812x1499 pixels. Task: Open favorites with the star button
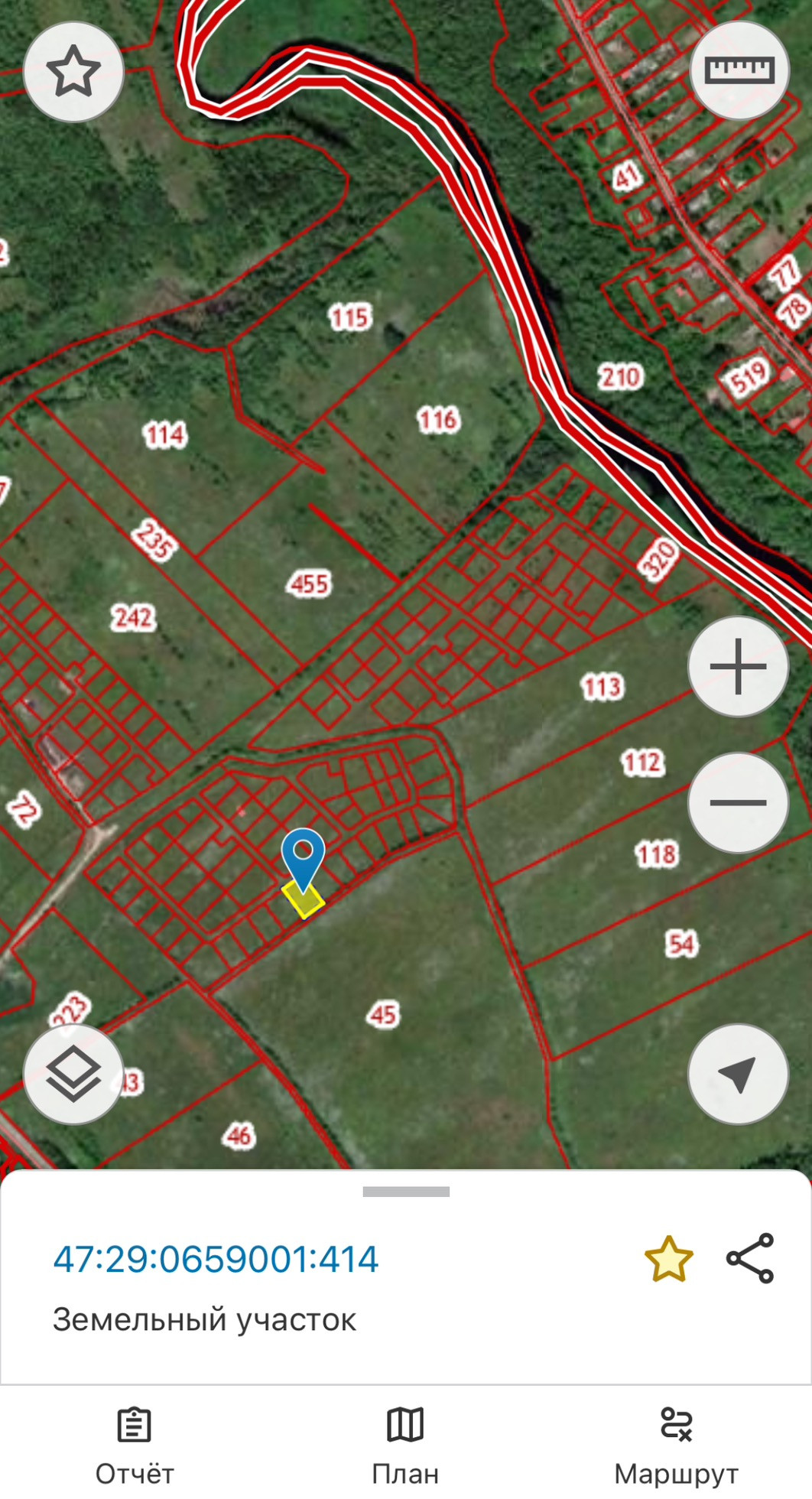tap(73, 72)
